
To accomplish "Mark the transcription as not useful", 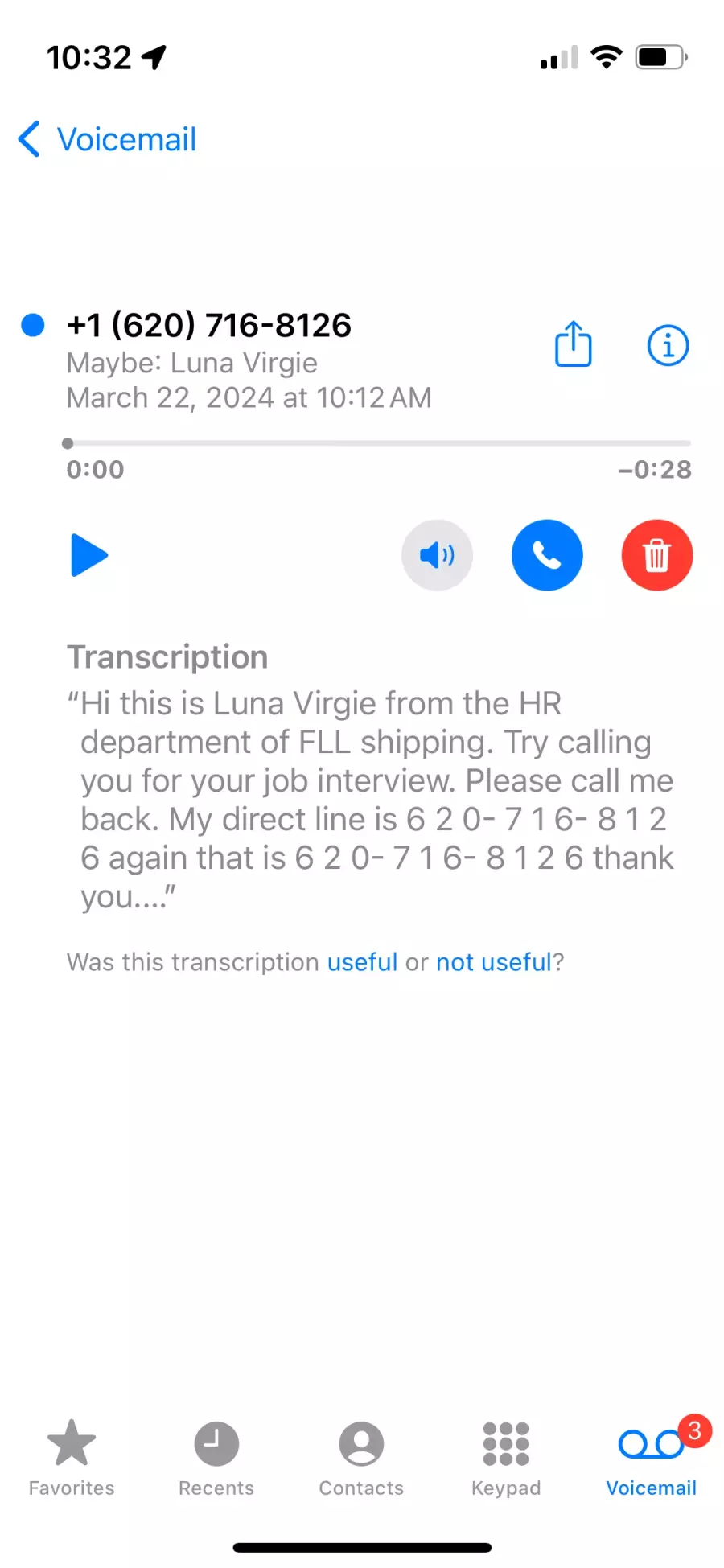I will tap(494, 962).
